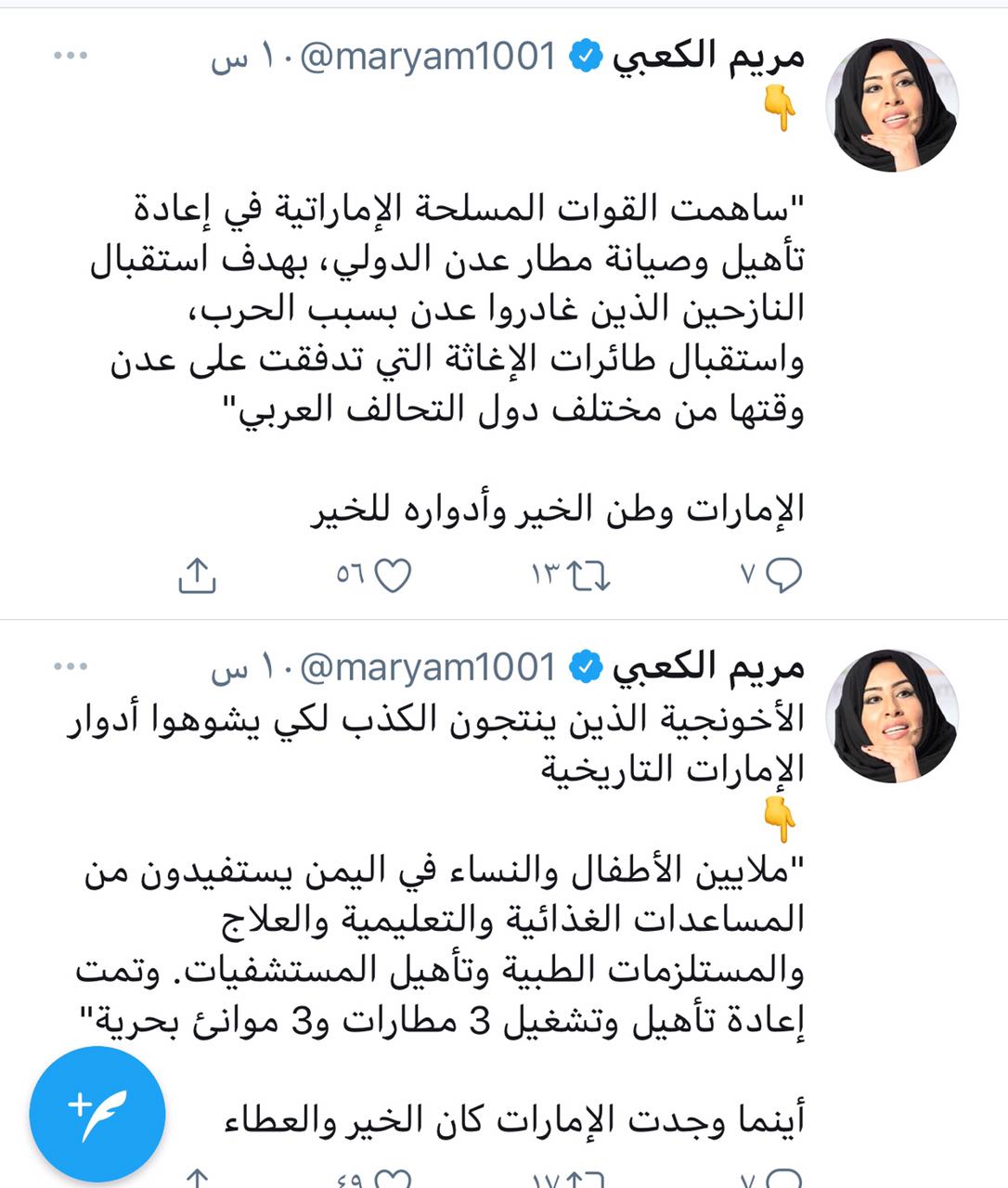Image resolution: width=1008 pixels, height=1188 pixels.
Task: Open overflow menu on Aden airport tweet
Action: click(71, 56)
